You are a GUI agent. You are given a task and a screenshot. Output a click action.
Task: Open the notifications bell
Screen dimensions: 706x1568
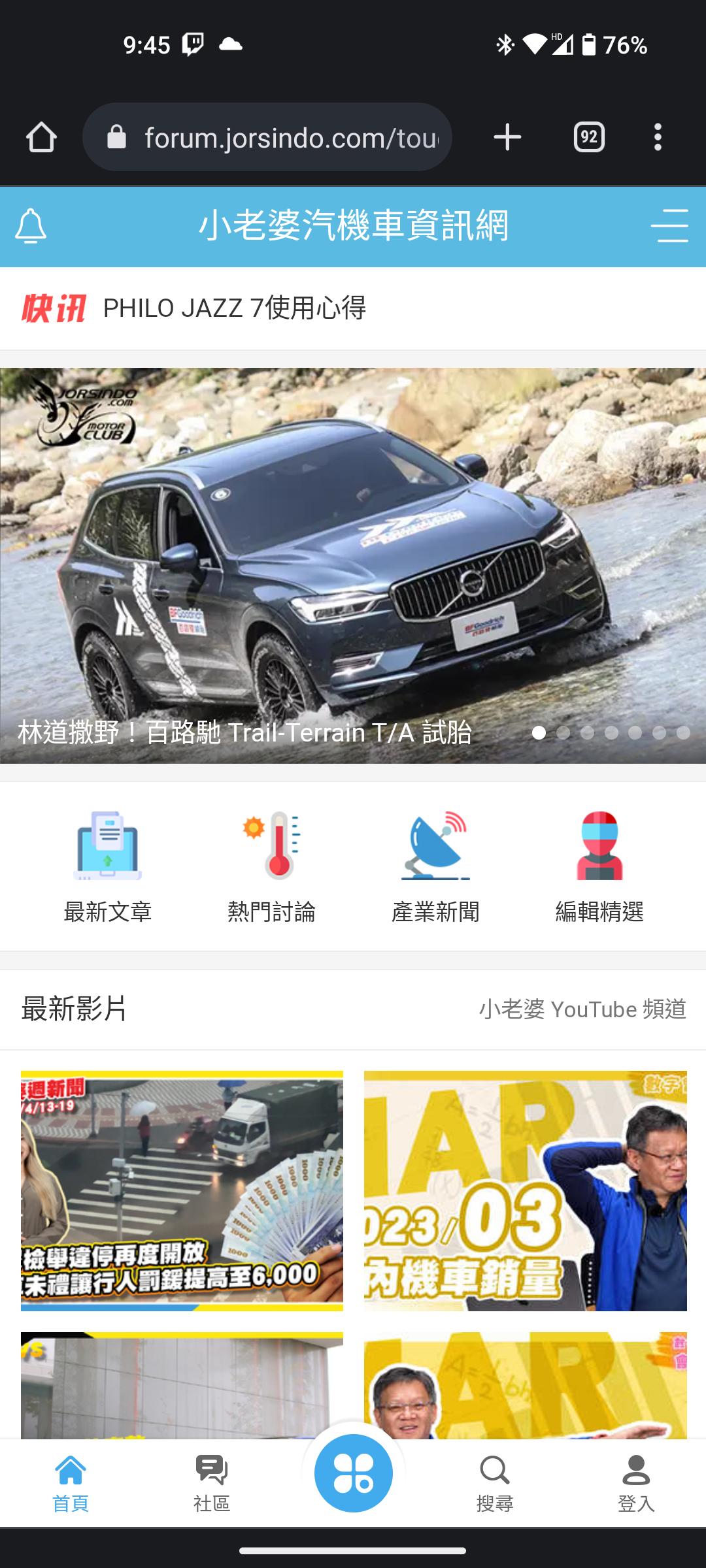[31, 226]
